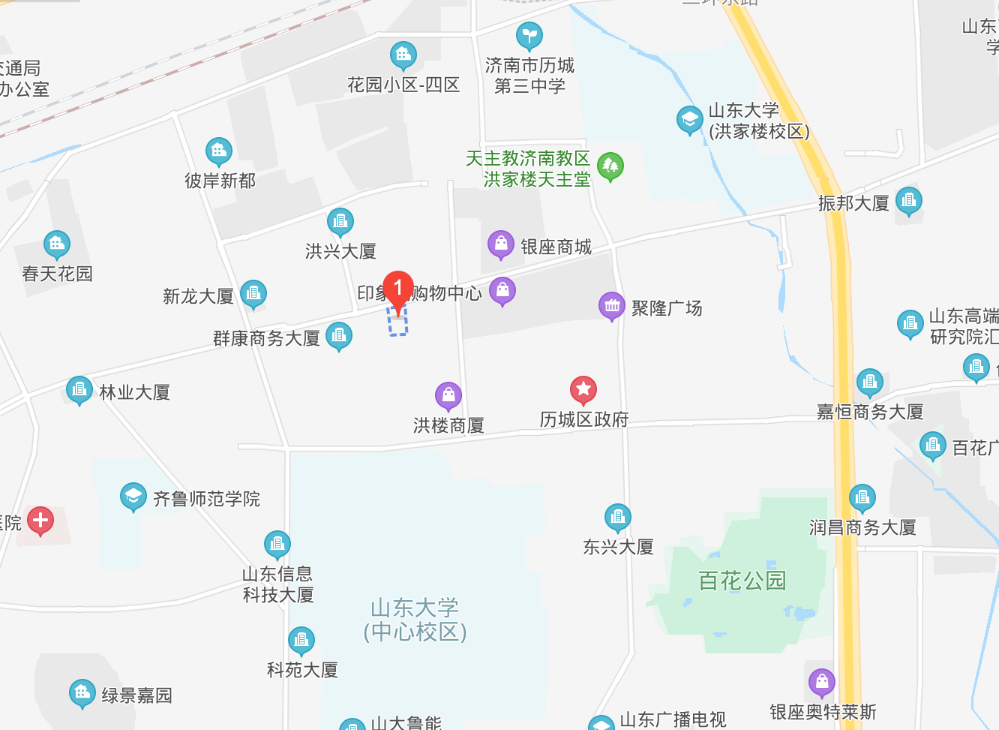Open the 花园小区-四区 residence marker

tap(403, 56)
